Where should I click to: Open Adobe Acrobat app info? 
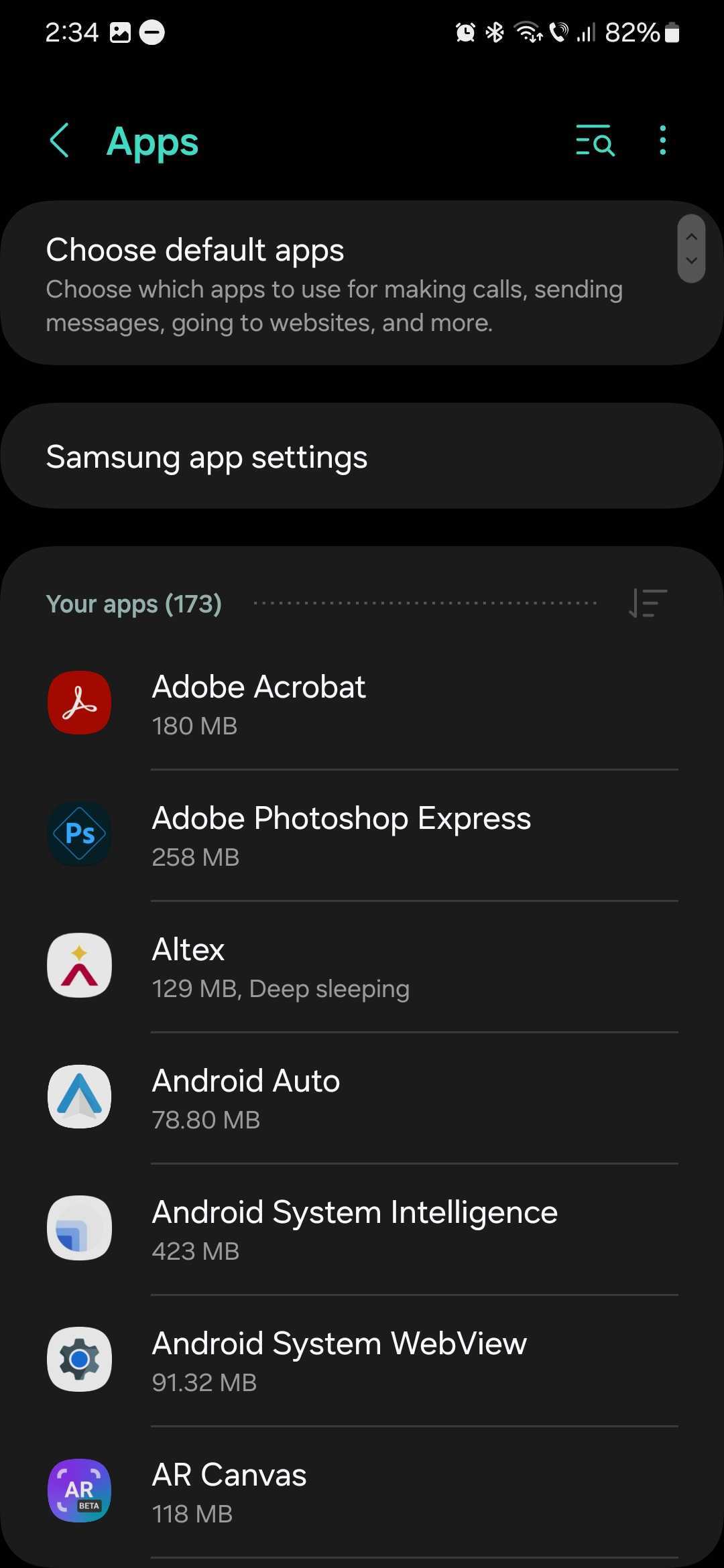click(362, 704)
